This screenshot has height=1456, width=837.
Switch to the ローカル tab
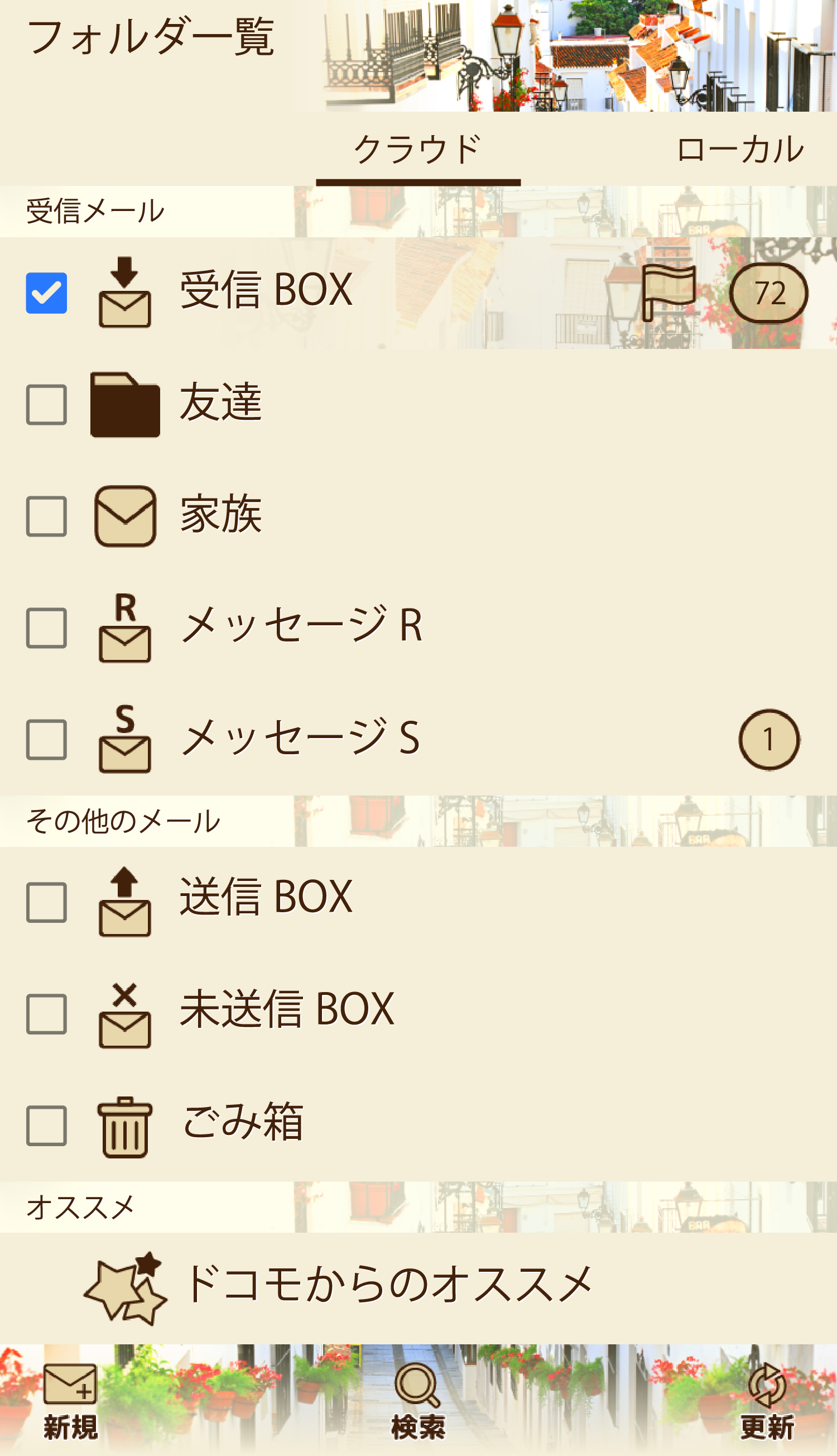(x=739, y=150)
